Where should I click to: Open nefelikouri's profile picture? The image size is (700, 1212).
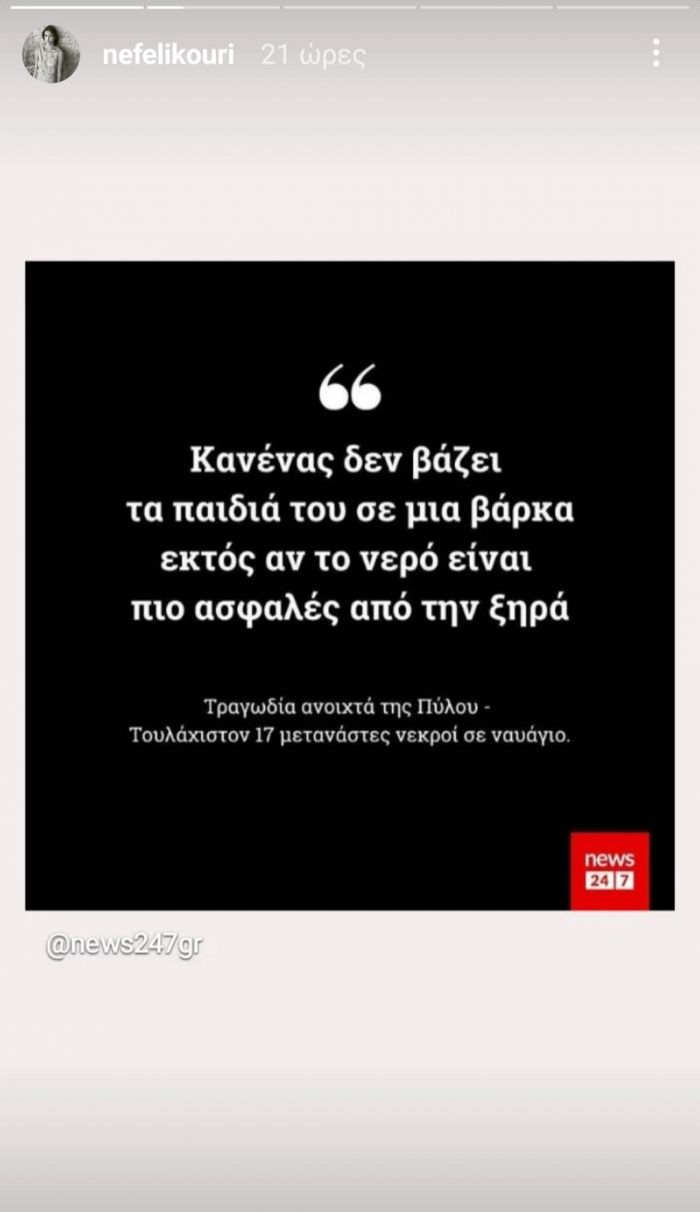click(x=51, y=54)
